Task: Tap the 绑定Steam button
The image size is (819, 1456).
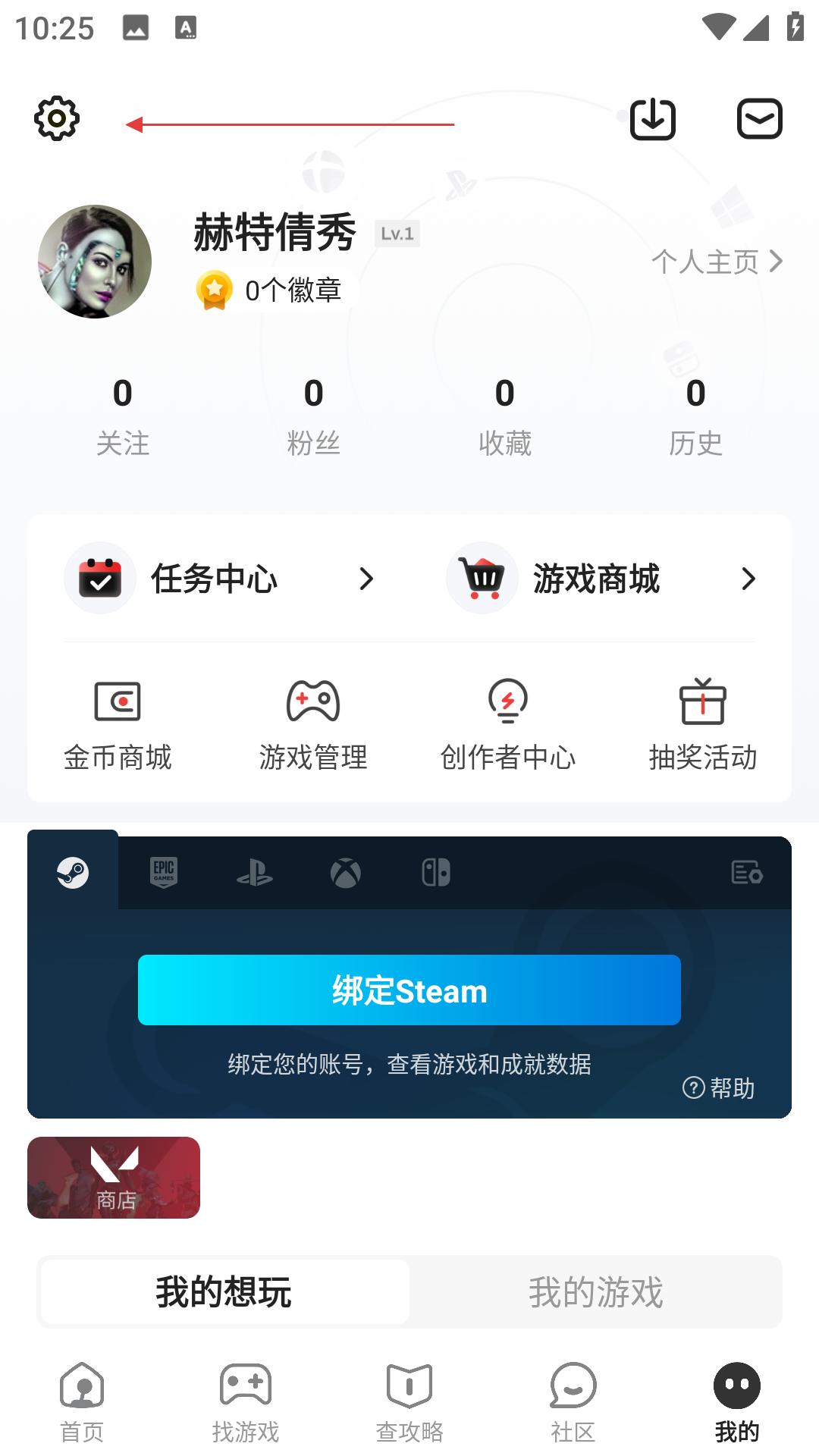Action: [x=409, y=990]
